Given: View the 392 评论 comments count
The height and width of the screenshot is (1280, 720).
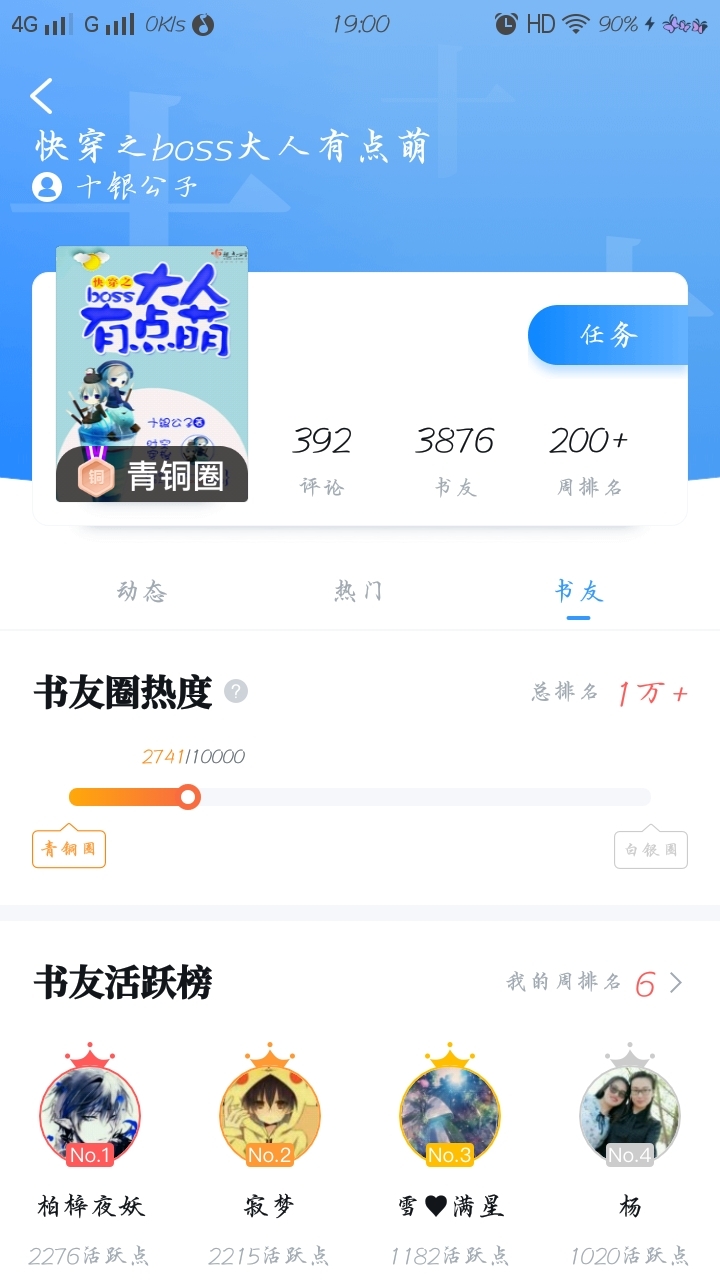Looking at the screenshot, I should coord(322,460).
